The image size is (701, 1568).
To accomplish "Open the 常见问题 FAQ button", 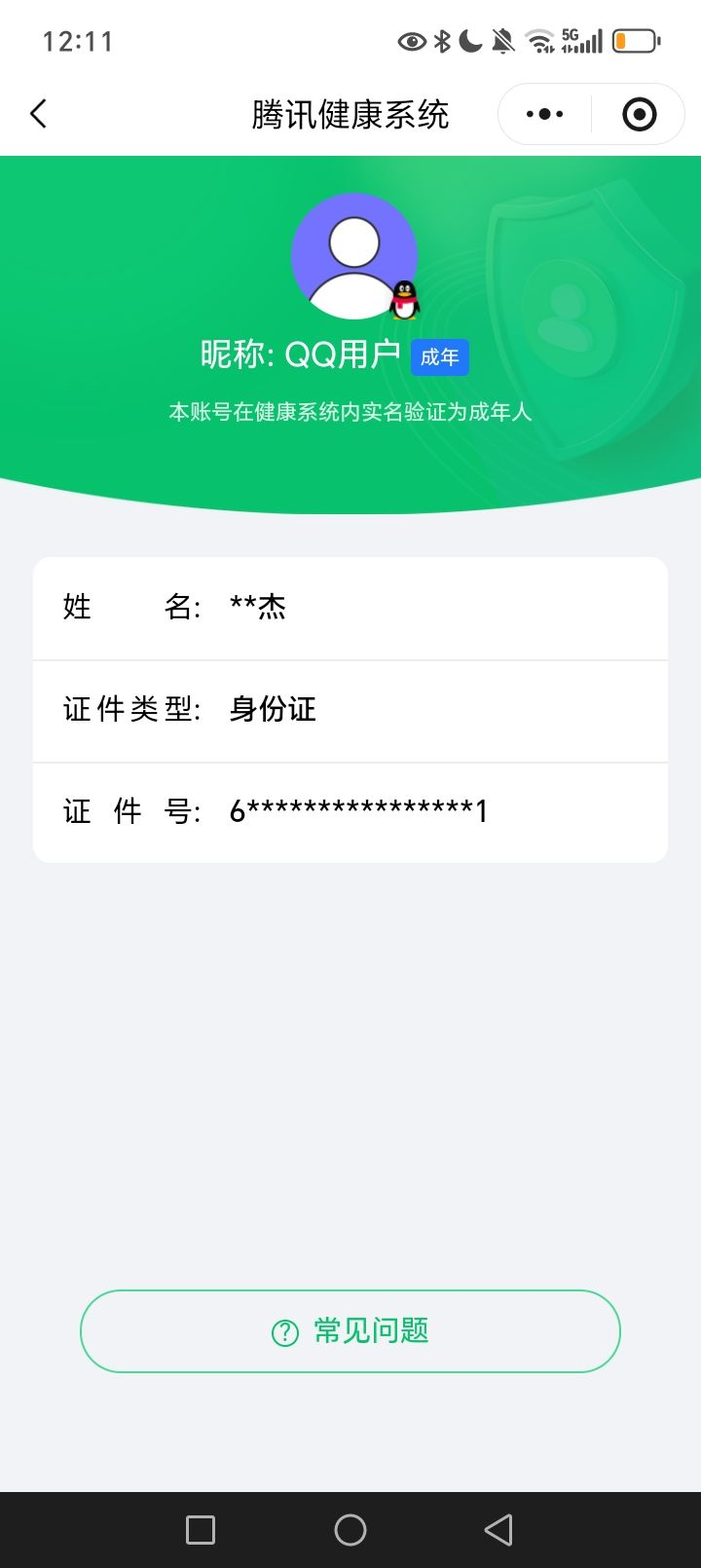I will click(350, 1331).
